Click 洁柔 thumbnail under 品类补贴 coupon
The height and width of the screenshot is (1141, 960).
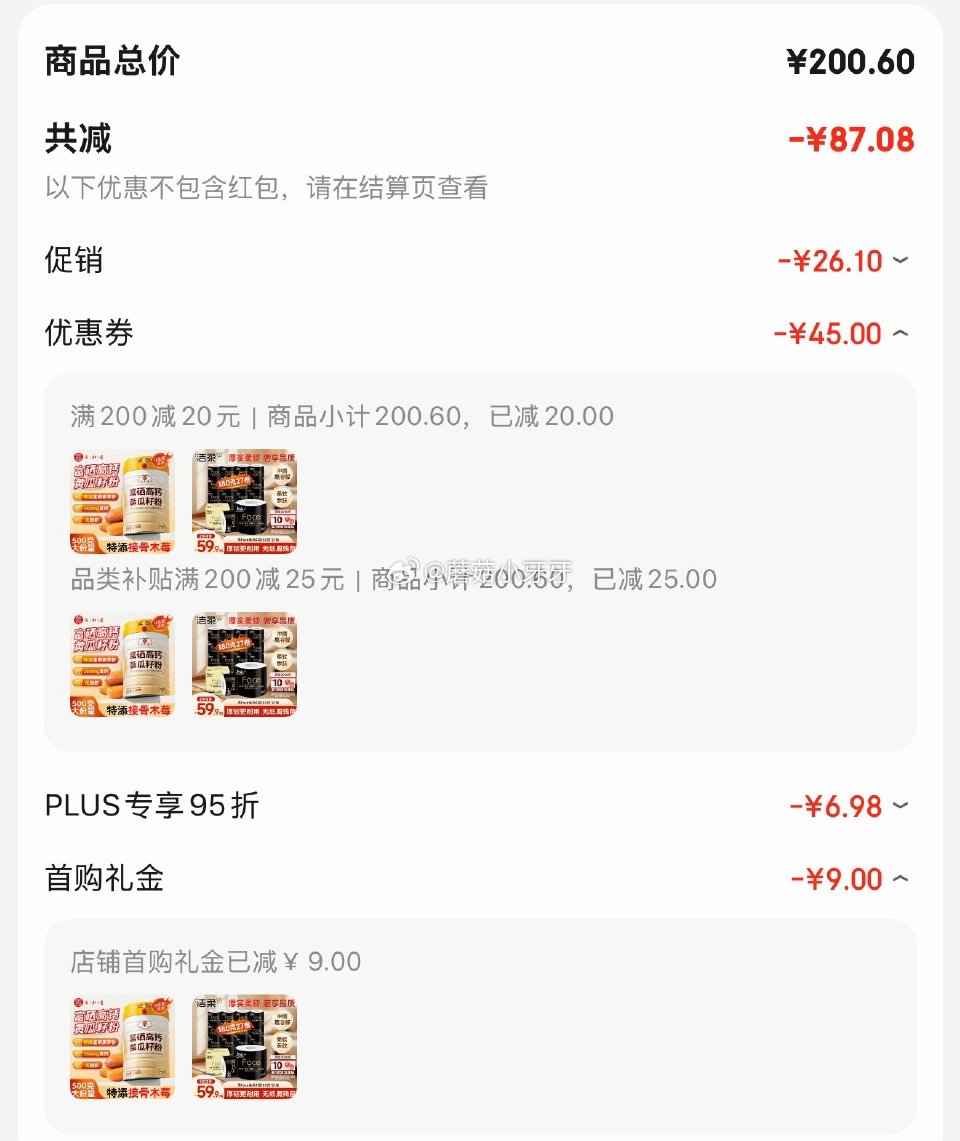[x=244, y=663]
